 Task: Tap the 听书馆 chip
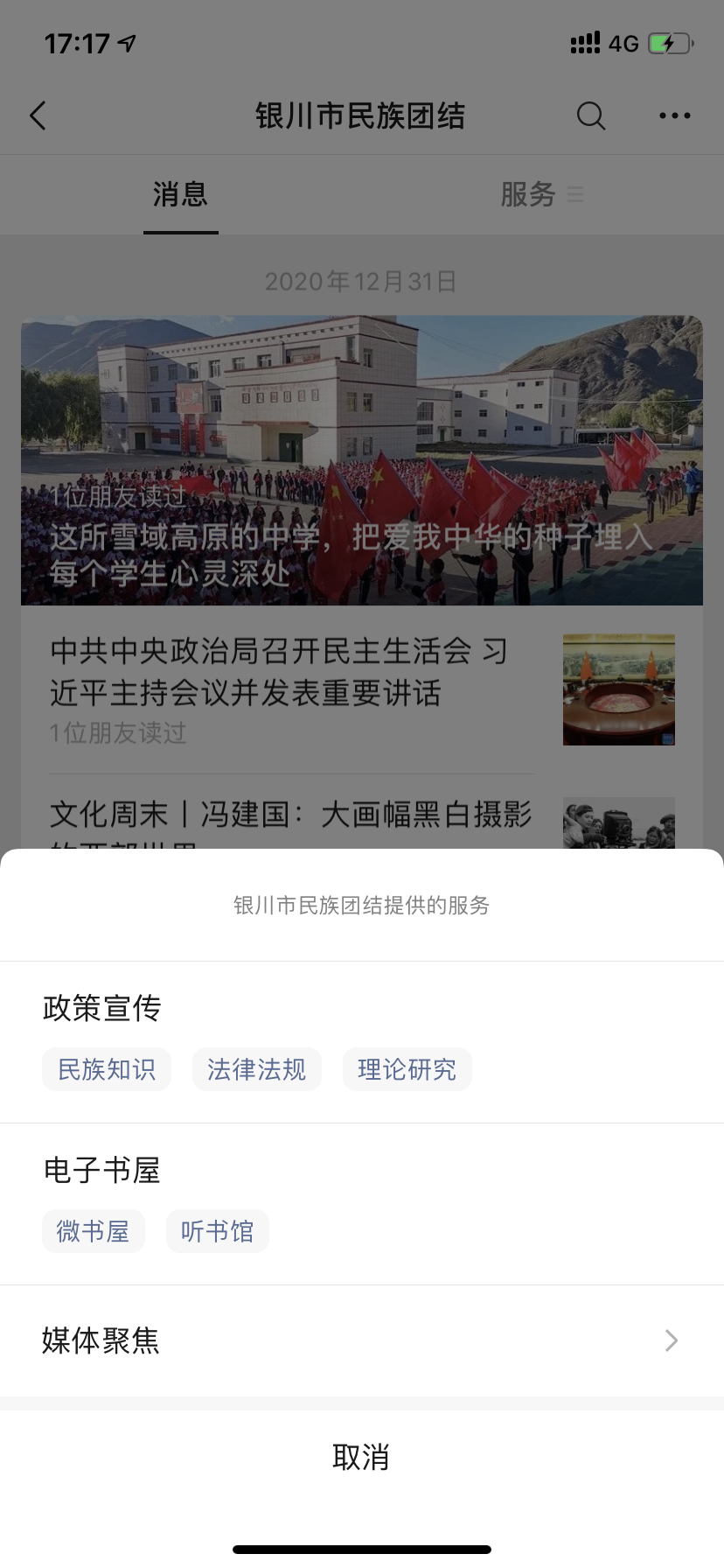[218, 1231]
